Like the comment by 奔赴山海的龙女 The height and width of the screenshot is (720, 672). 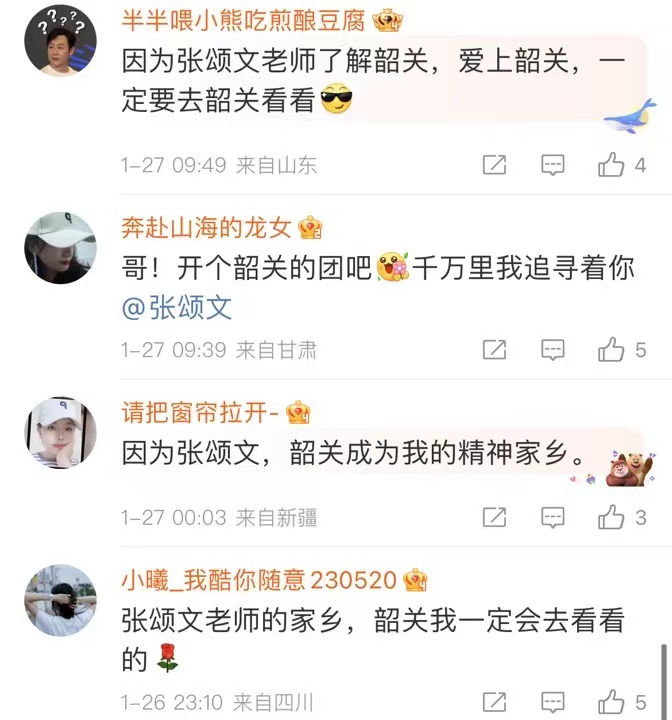coord(611,350)
